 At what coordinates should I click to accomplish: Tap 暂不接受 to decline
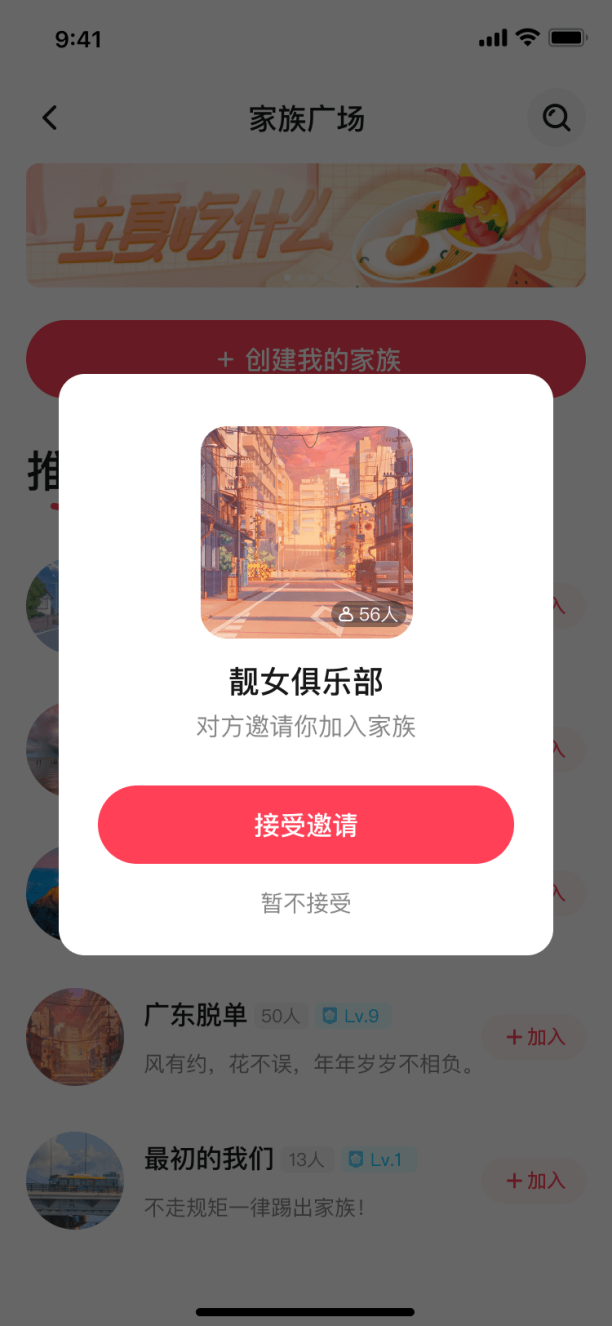[x=306, y=904]
